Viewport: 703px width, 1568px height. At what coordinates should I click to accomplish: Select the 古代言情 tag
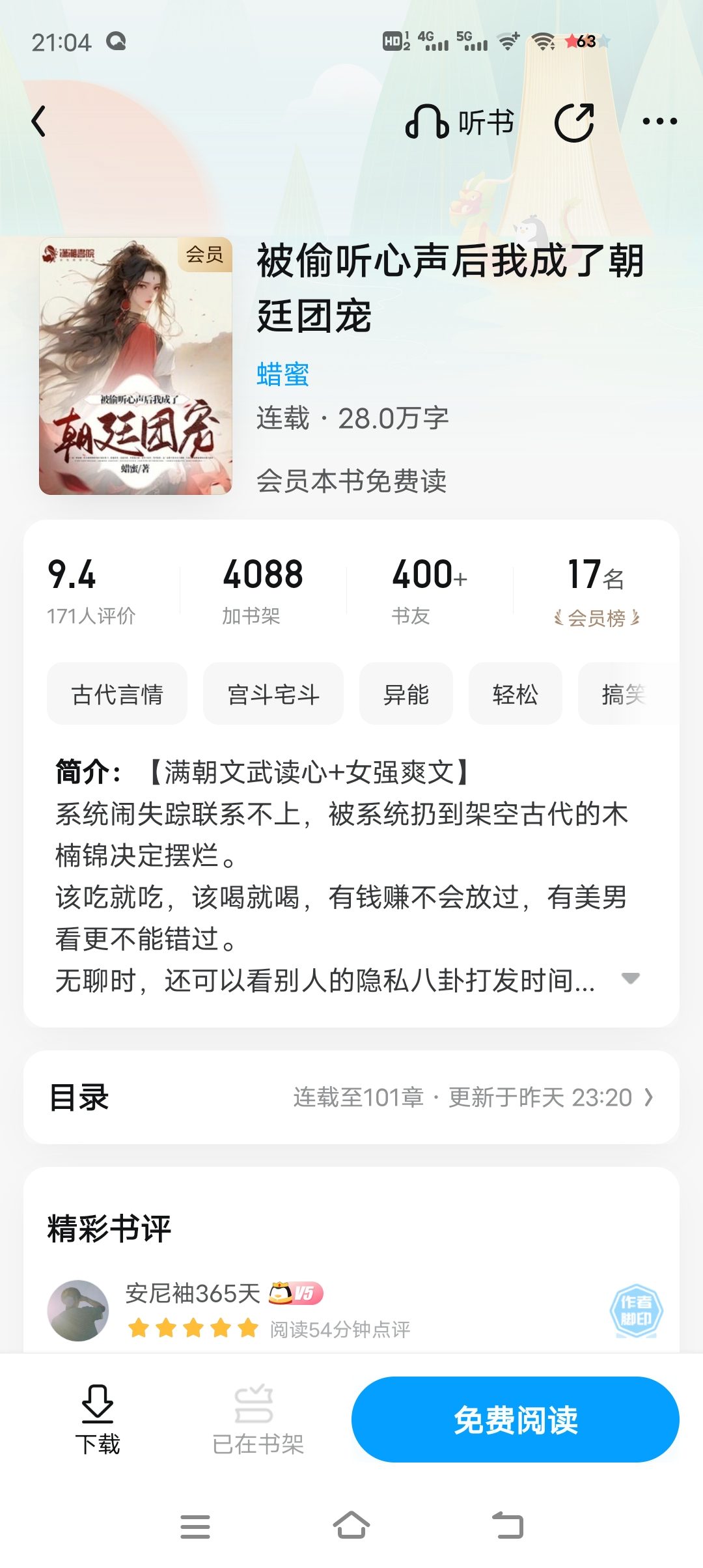117,694
